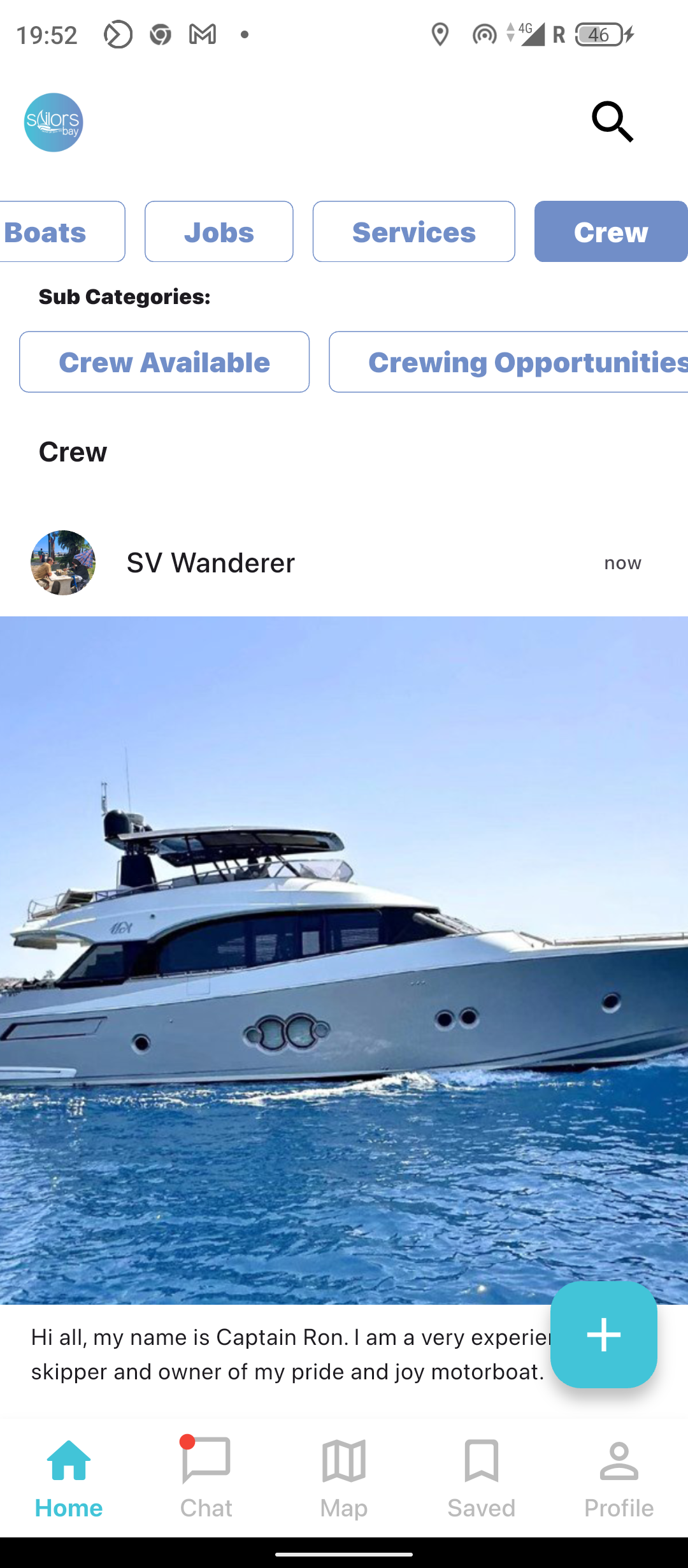Select the Boats category

(57, 232)
